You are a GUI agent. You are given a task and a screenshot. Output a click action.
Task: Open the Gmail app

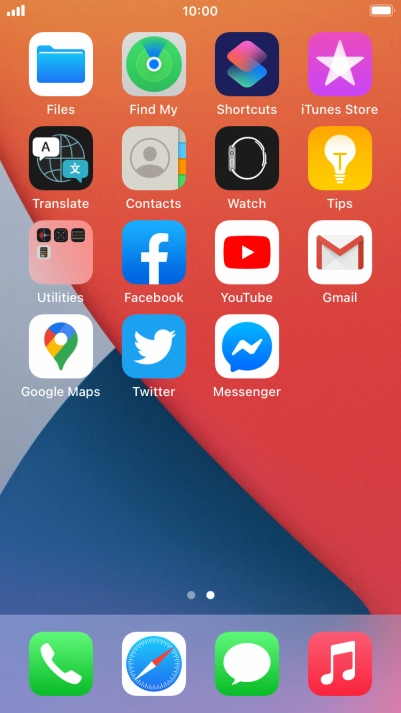(x=340, y=252)
